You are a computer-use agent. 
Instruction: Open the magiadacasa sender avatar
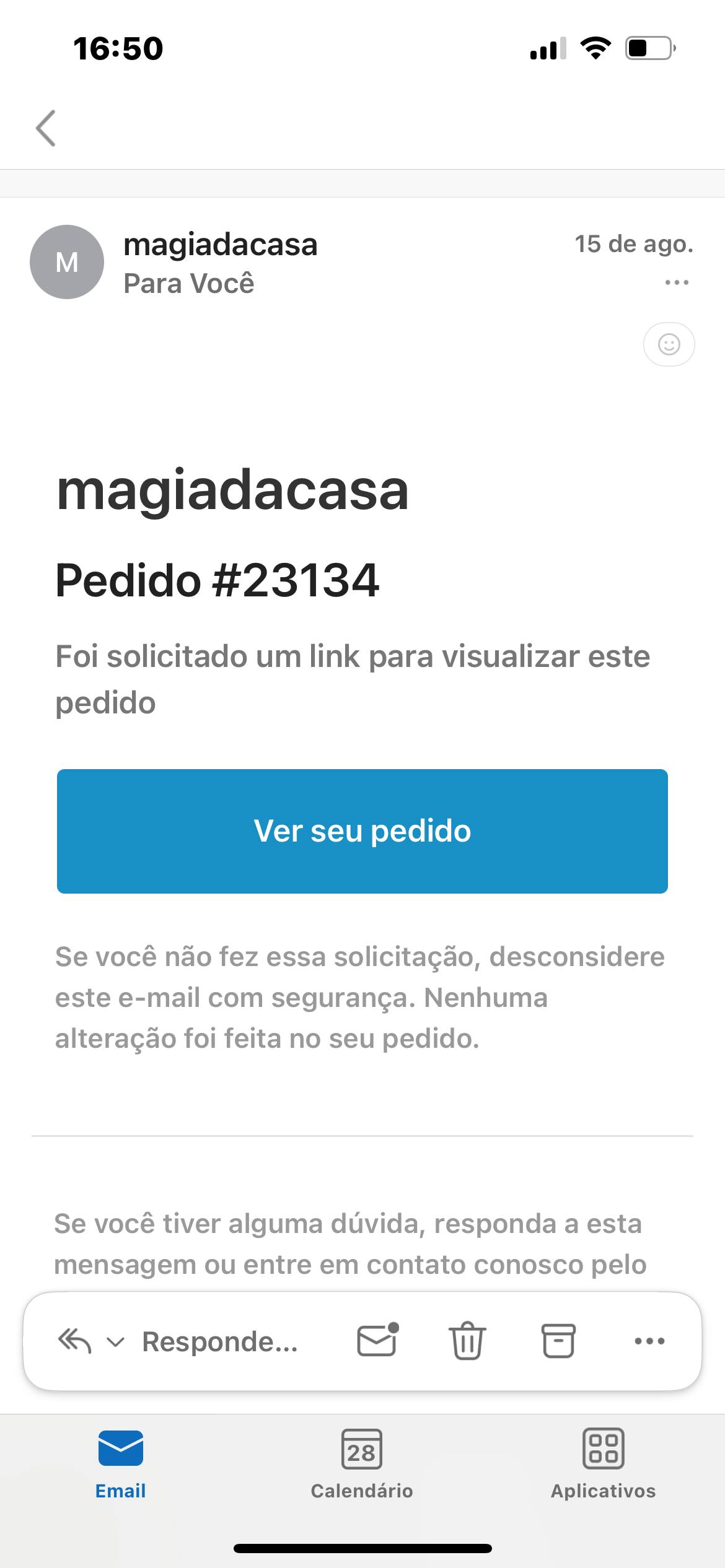67,262
